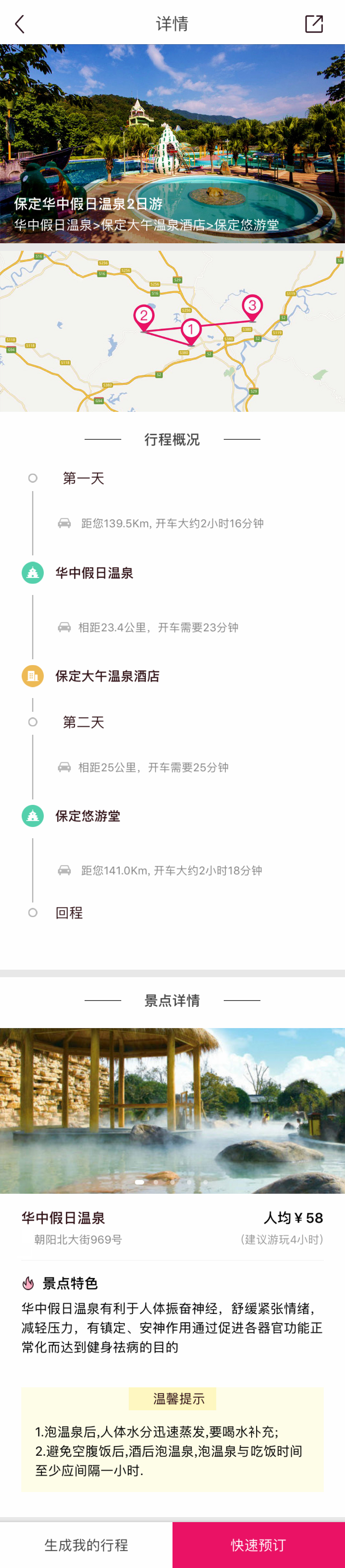
Task: Open 保定悠游堂 in the itinerary
Action: click(87, 816)
